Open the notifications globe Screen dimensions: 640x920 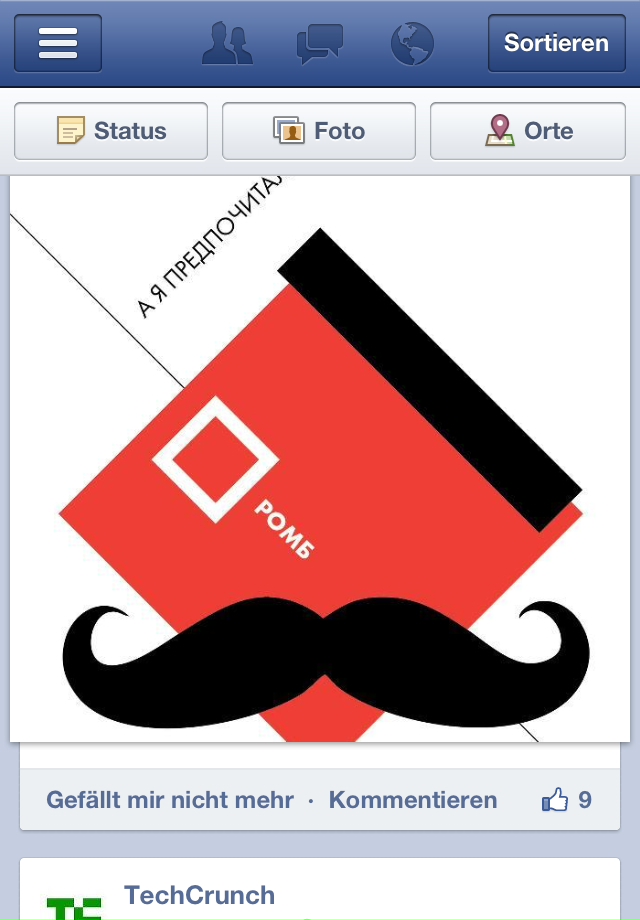click(x=412, y=43)
